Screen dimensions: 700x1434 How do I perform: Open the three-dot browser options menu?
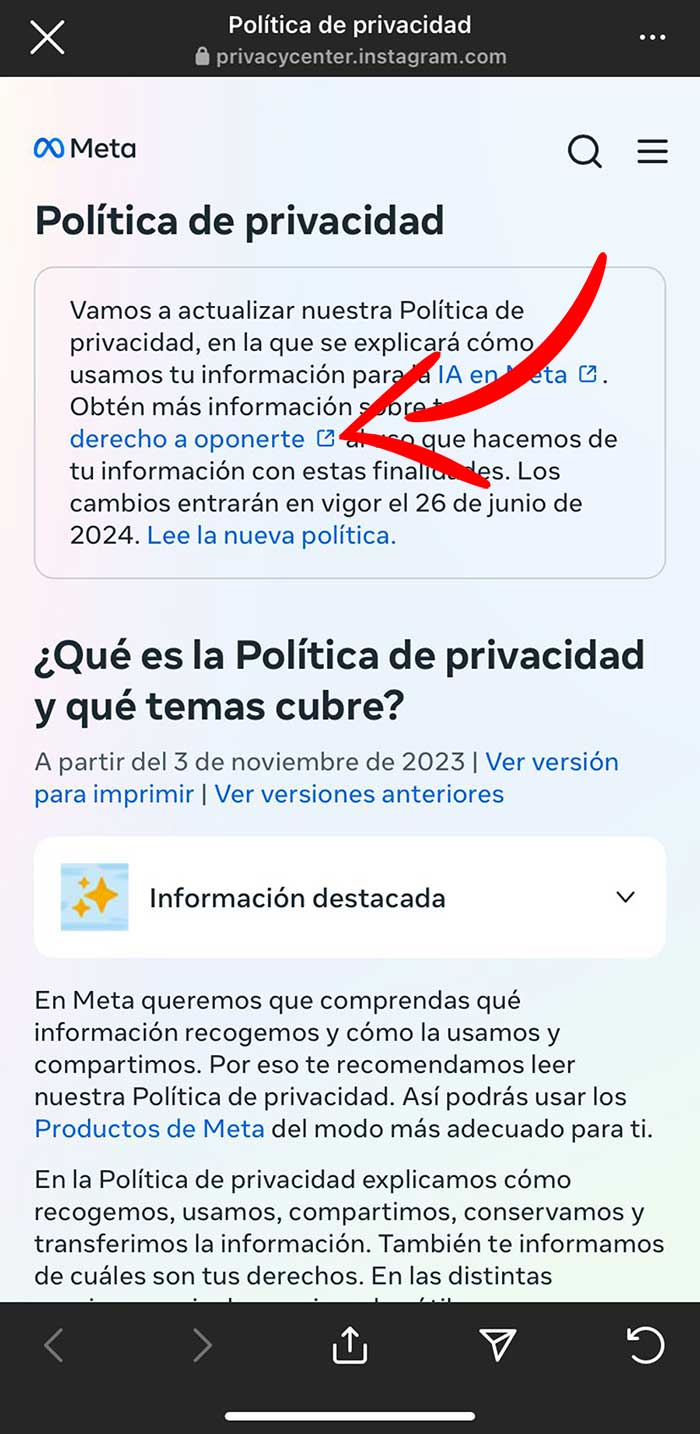(x=652, y=38)
